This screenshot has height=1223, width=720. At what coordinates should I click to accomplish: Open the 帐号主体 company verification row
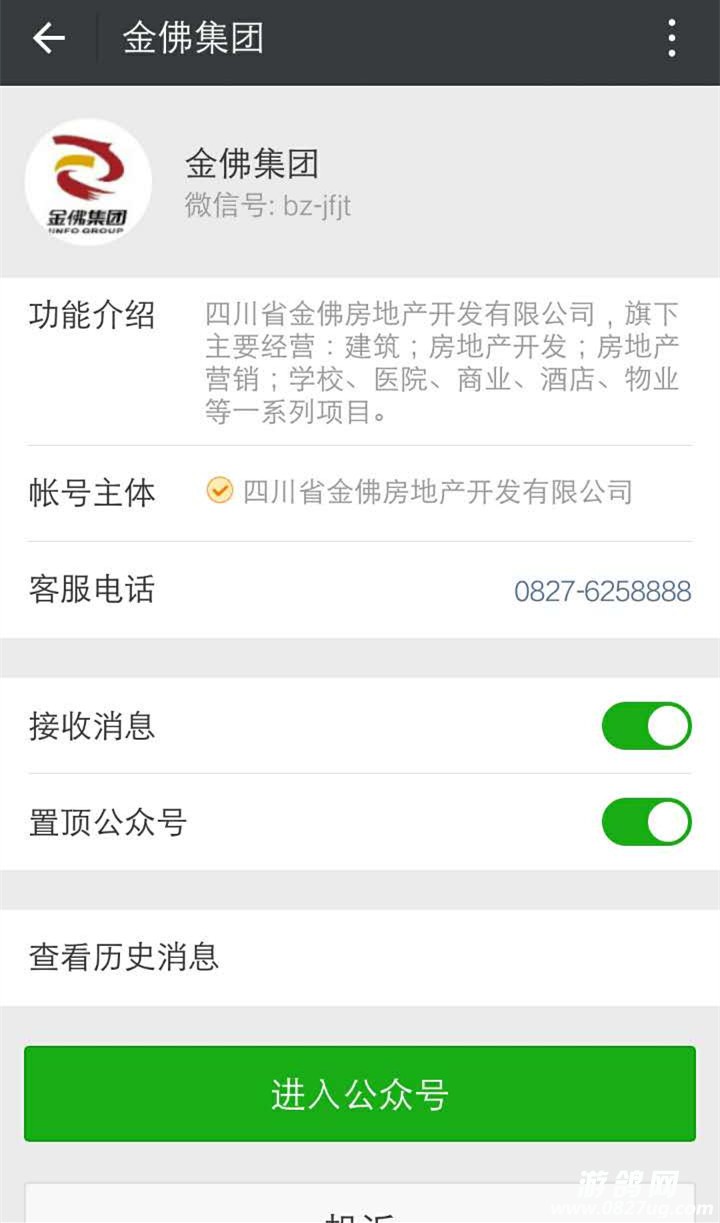[x=360, y=493]
